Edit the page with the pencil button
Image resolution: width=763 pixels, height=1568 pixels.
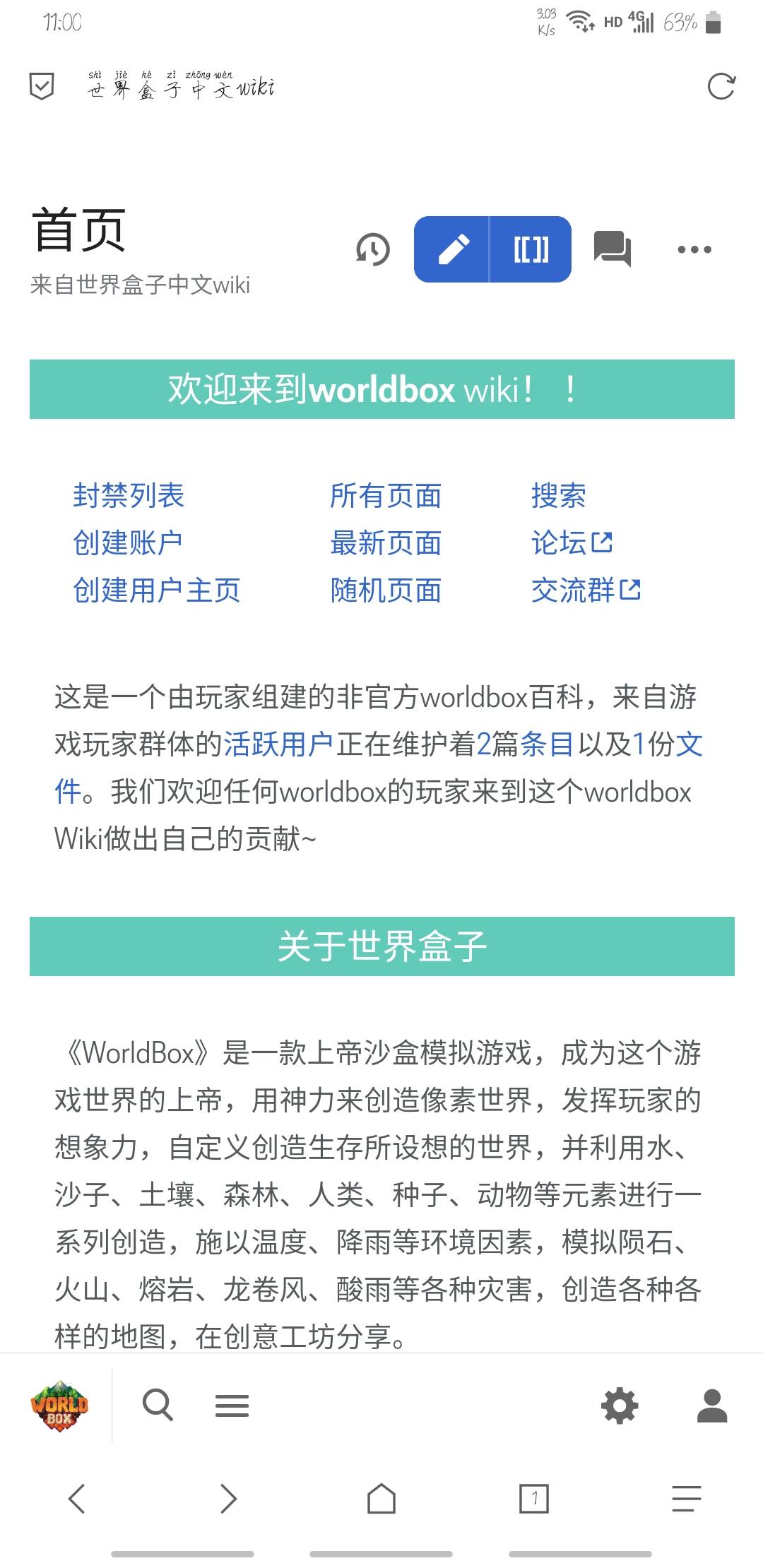(452, 249)
